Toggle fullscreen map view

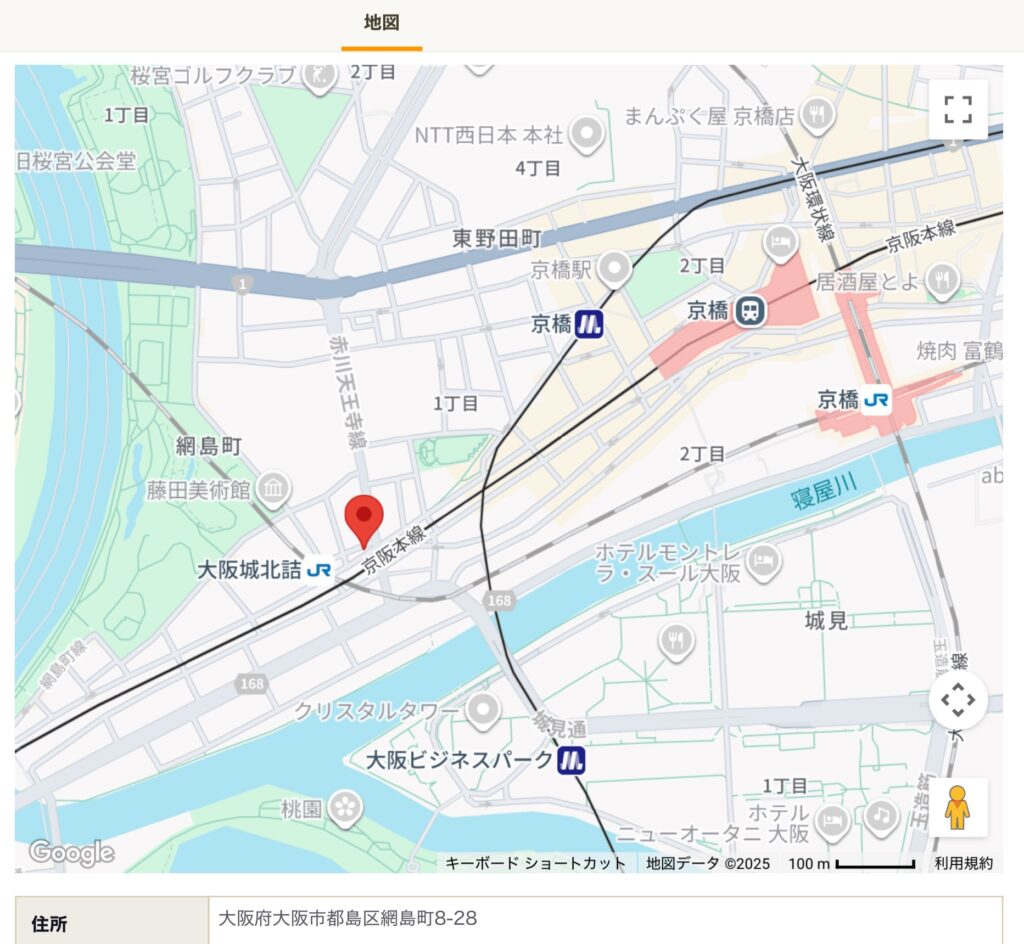tap(958, 109)
